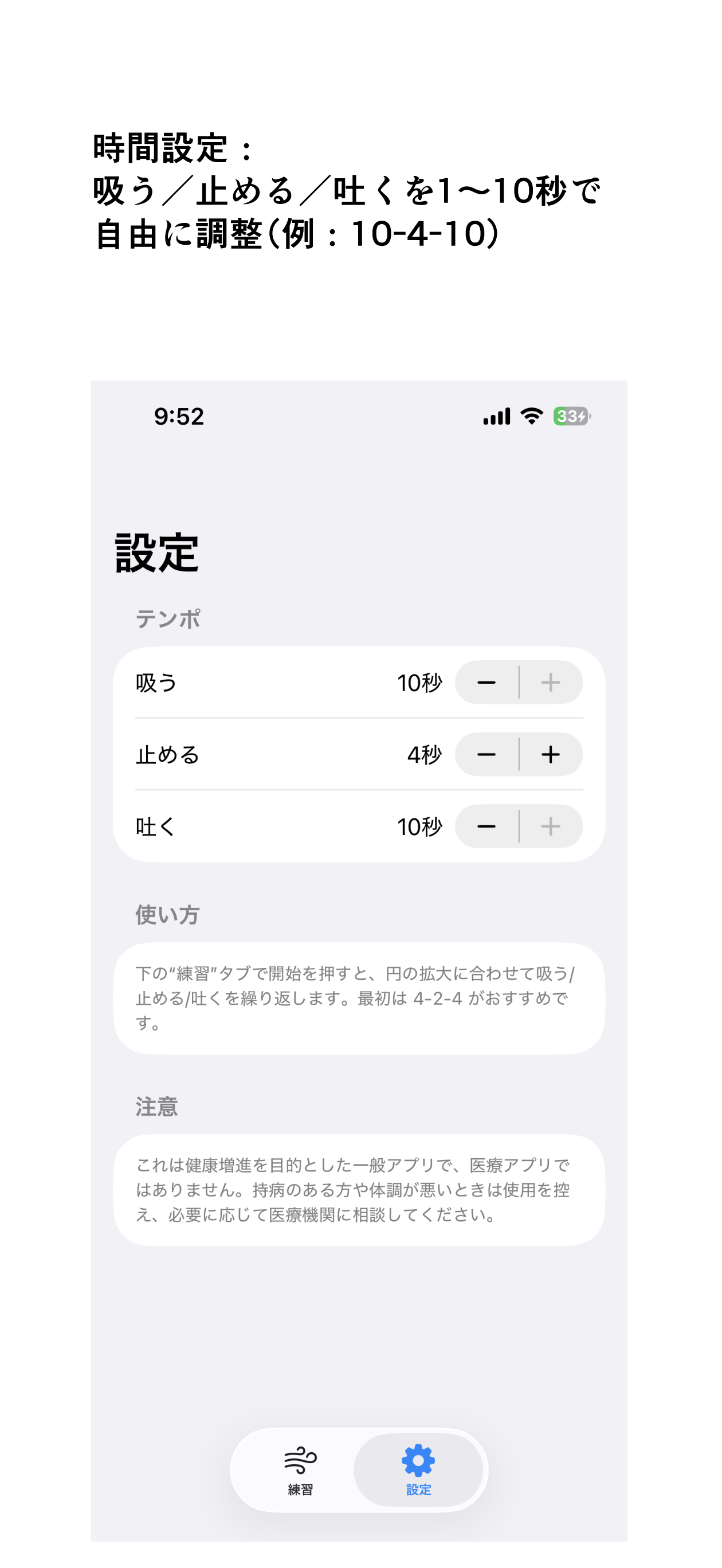The height and width of the screenshot is (1568, 722).
Task: Click the battery indicator showing 33
Action: (573, 416)
